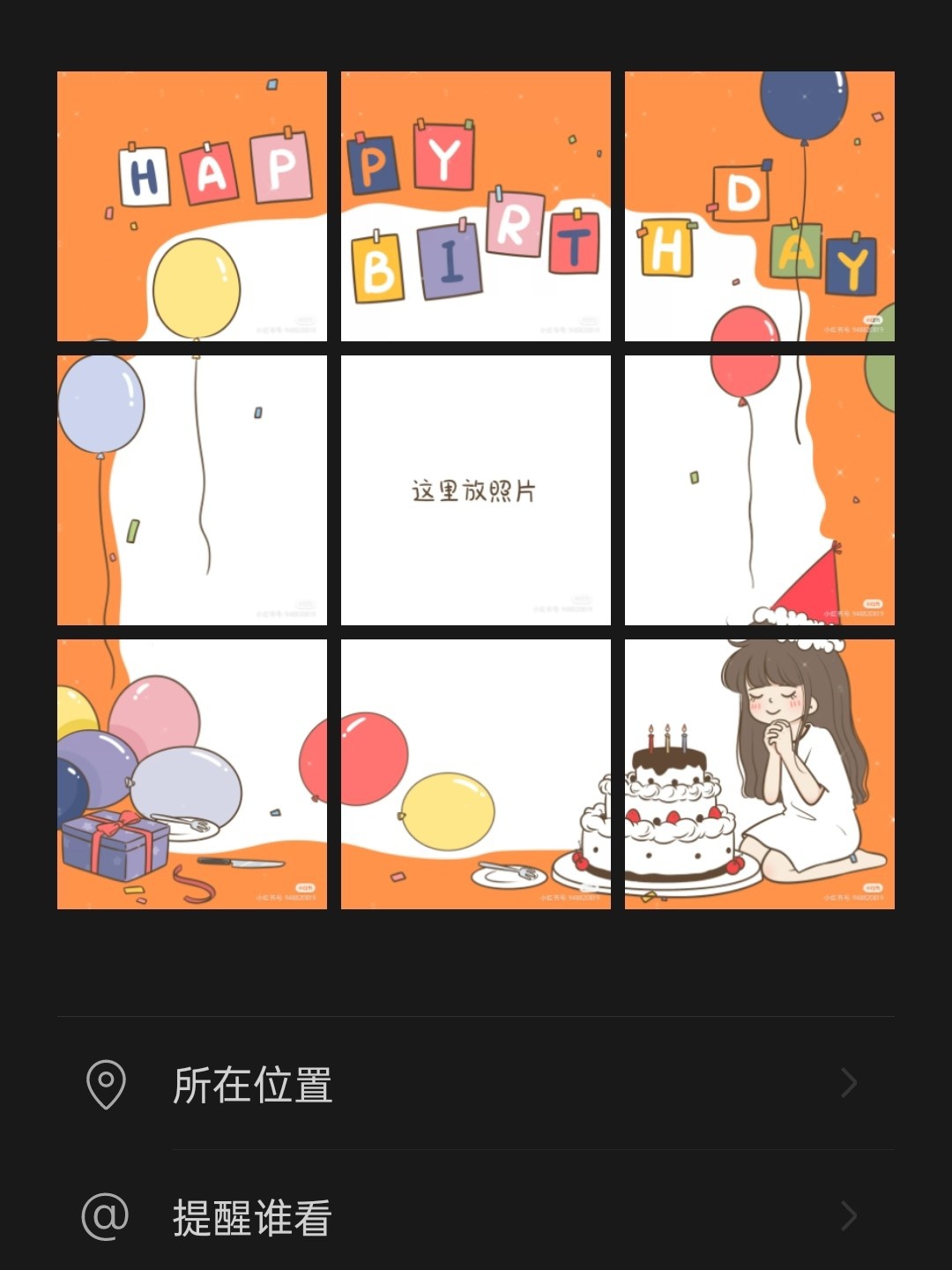Open the tile with girl and cake

pos(760,774)
